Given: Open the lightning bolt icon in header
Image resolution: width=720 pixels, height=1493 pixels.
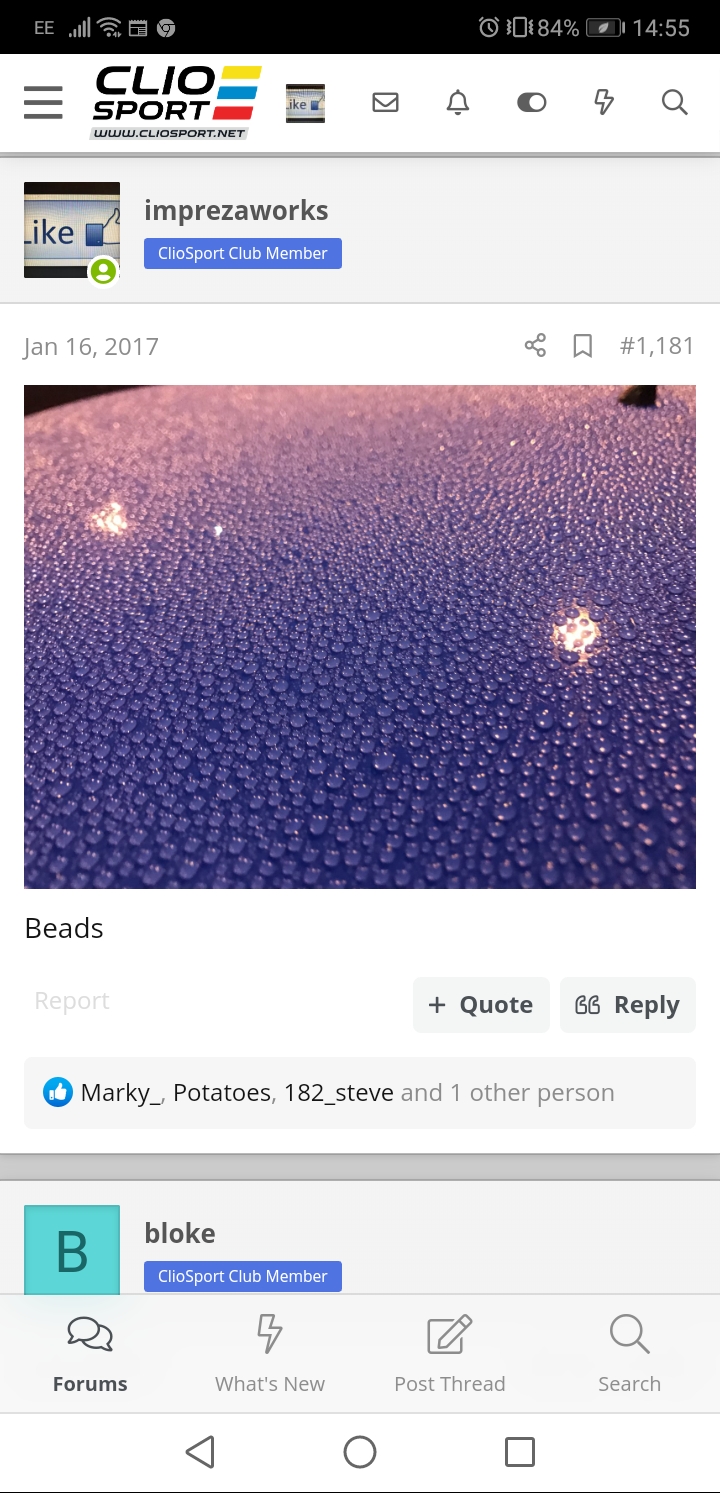Looking at the screenshot, I should [604, 103].
